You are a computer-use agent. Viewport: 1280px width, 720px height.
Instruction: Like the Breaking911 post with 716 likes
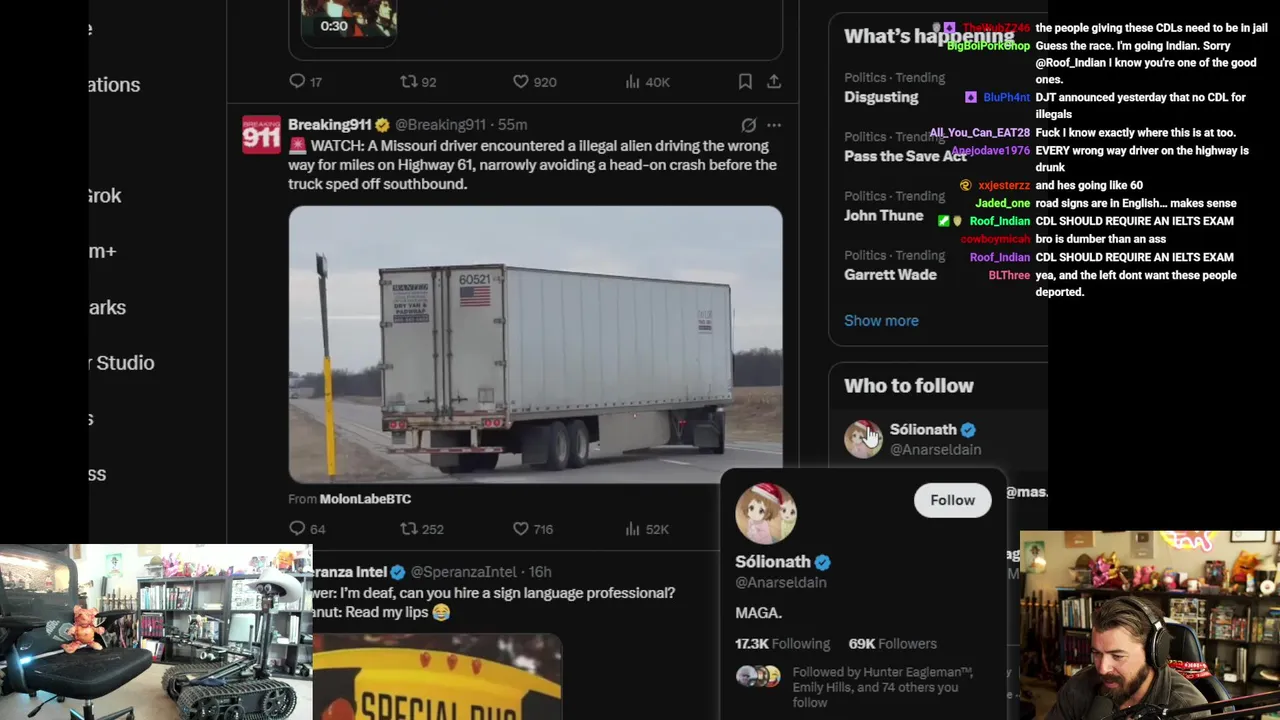520,529
